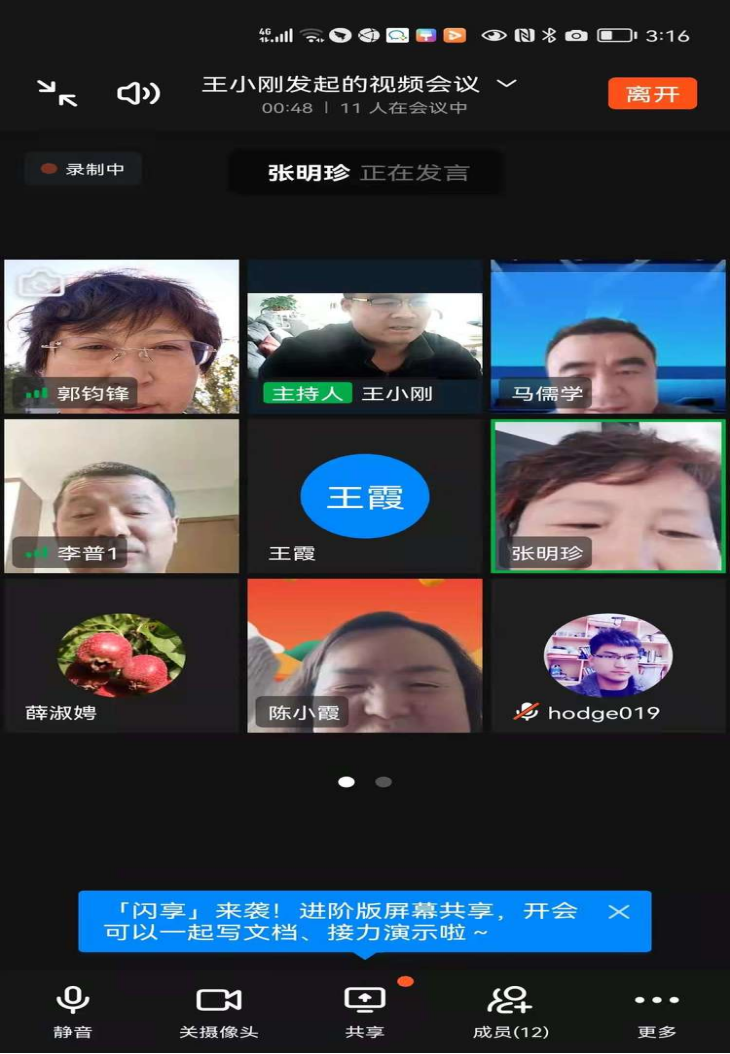730x1054 pixels.
Task: Dismiss the 闪享 announcement banner
Action: [x=618, y=911]
